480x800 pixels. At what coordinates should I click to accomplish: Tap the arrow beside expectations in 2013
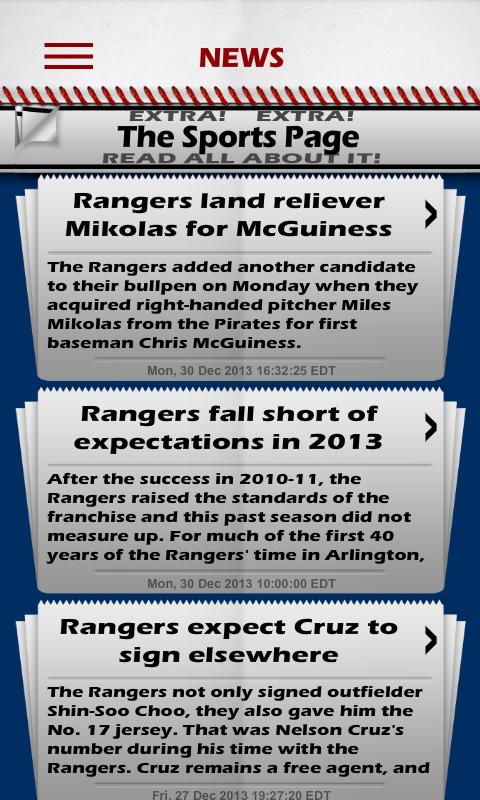tap(431, 427)
